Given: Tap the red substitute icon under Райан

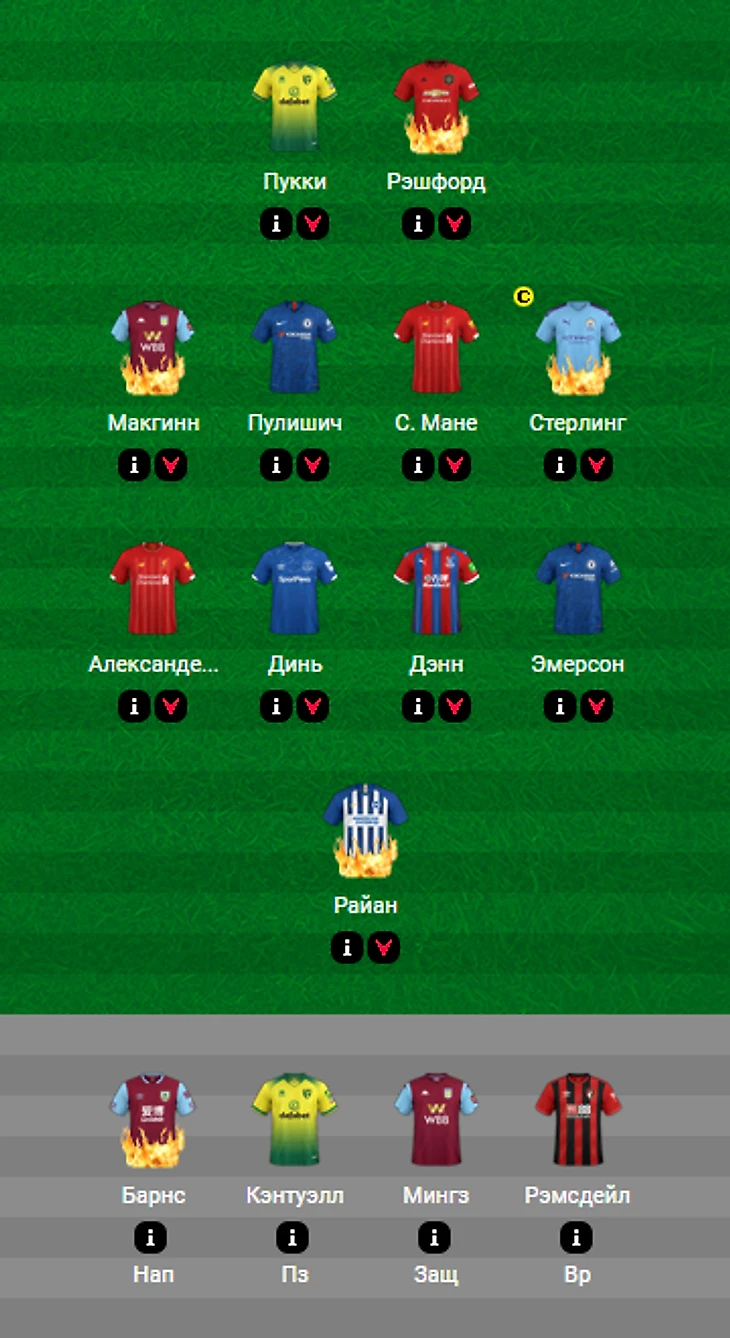Looking at the screenshot, I should pyautogui.click(x=383, y=947).
